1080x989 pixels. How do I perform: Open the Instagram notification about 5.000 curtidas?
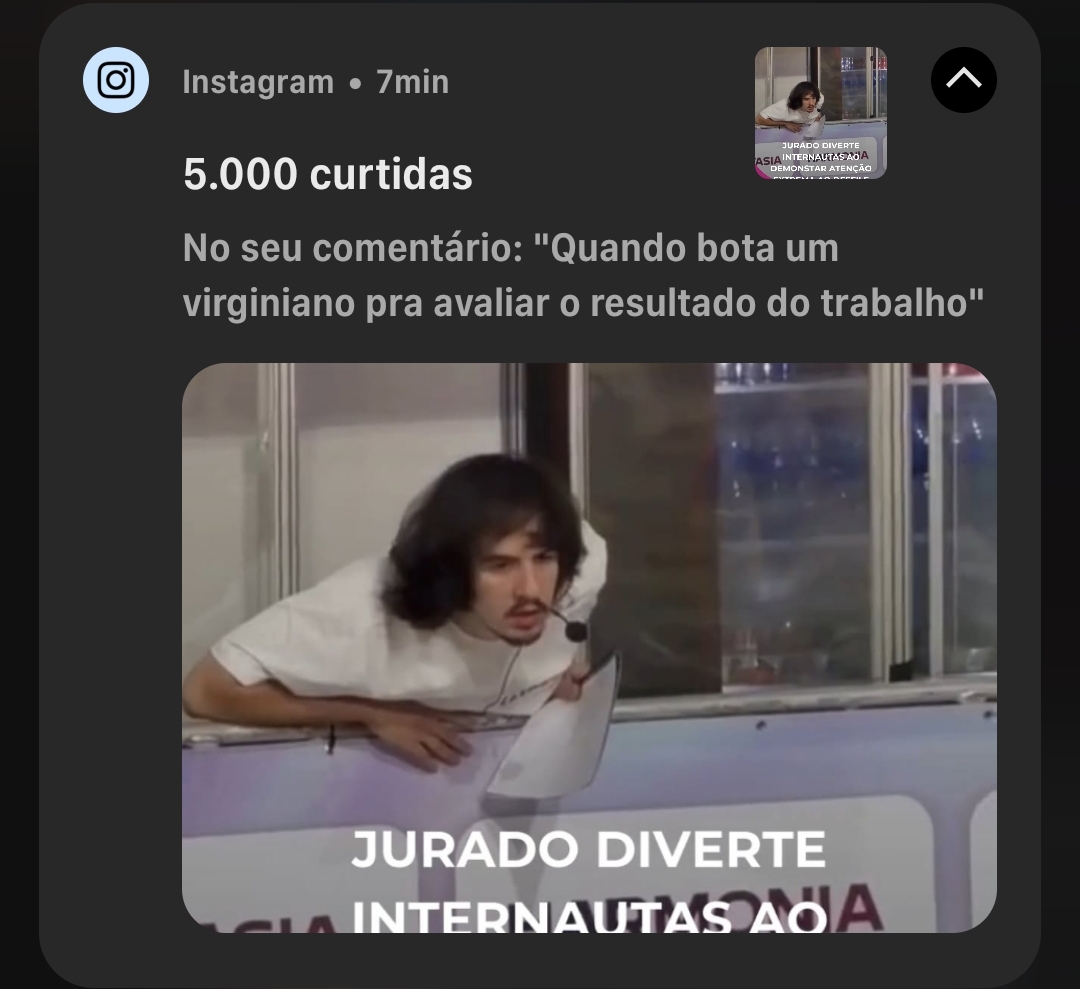pos(328,175)
